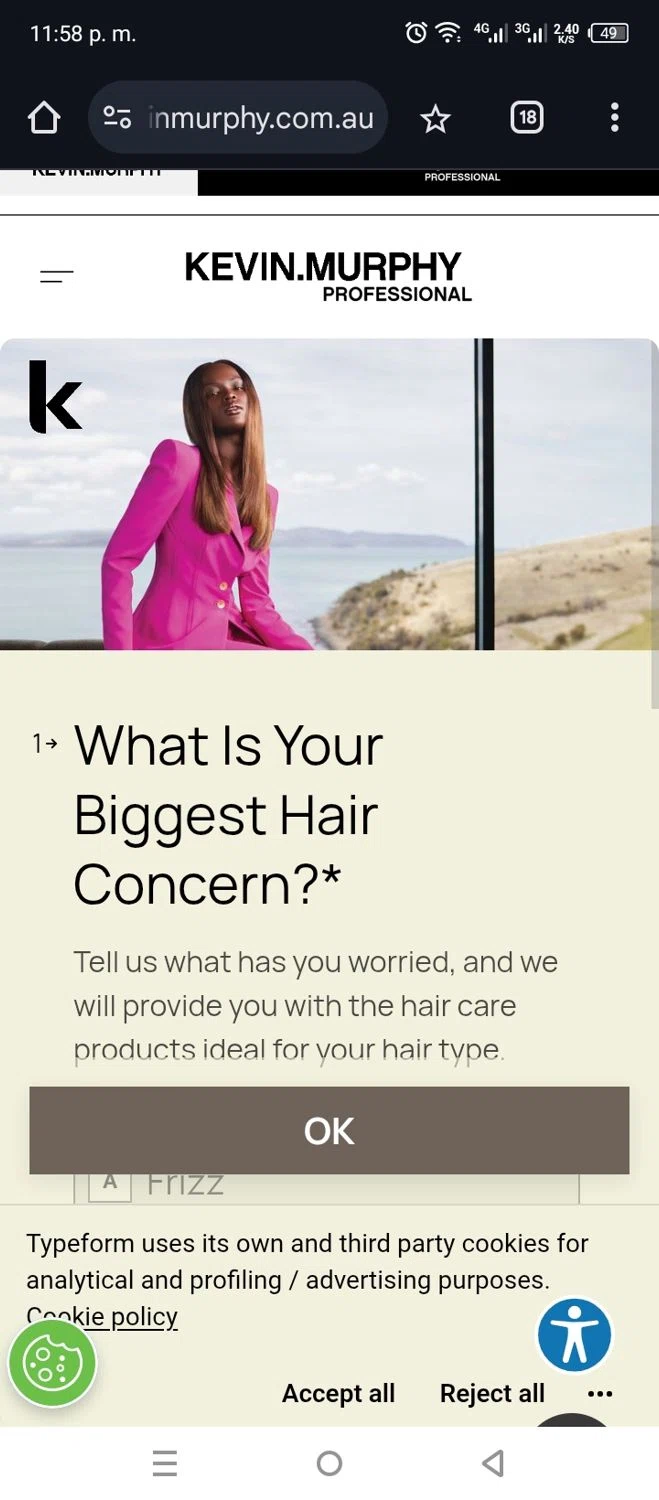
Task: Open more cookie options ellipsis
Action: pos(600,1393)
